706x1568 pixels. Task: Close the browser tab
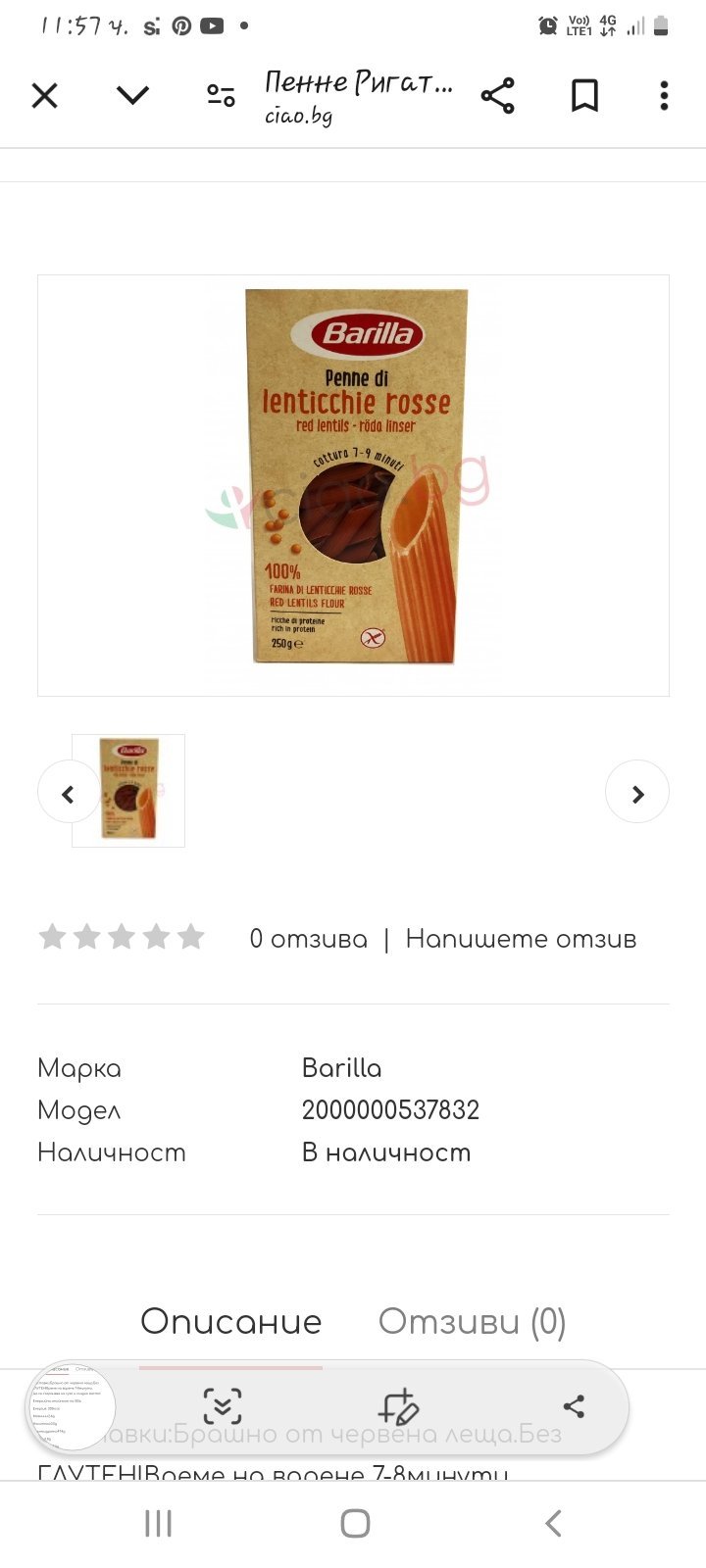click(45, 96)
